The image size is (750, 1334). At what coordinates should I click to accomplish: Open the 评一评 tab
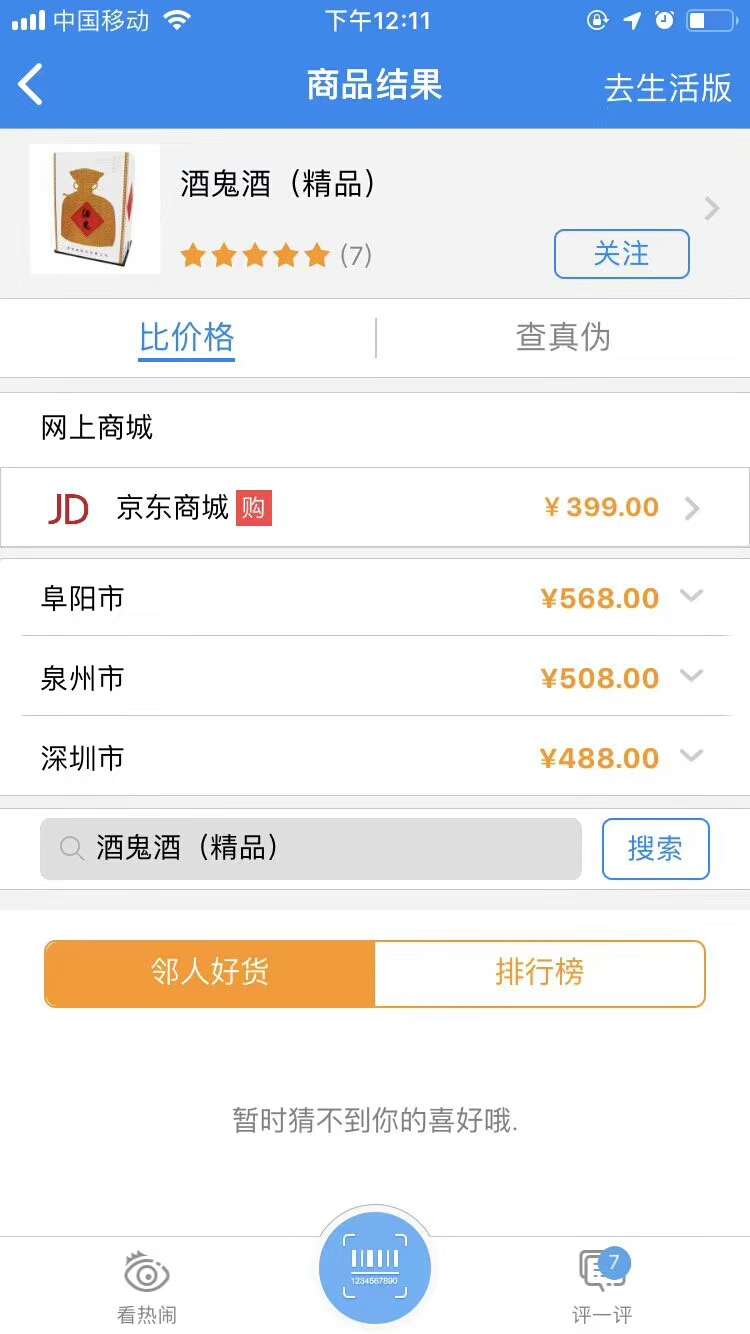point(603,1286)
